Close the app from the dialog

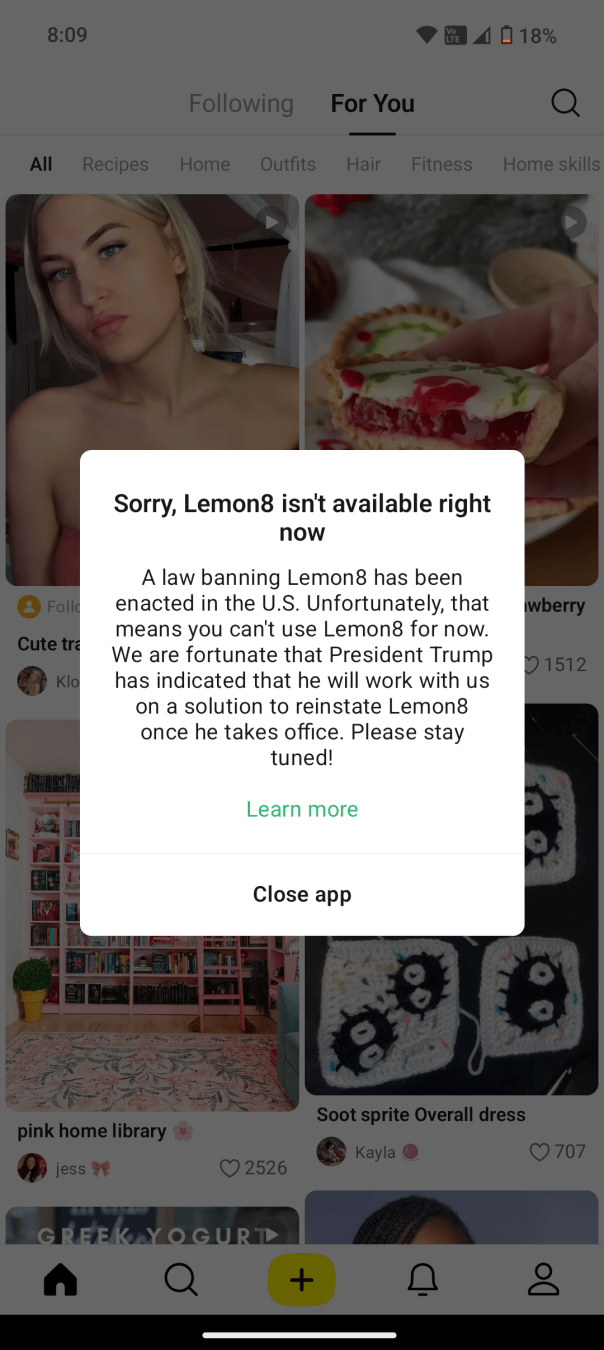302,894
